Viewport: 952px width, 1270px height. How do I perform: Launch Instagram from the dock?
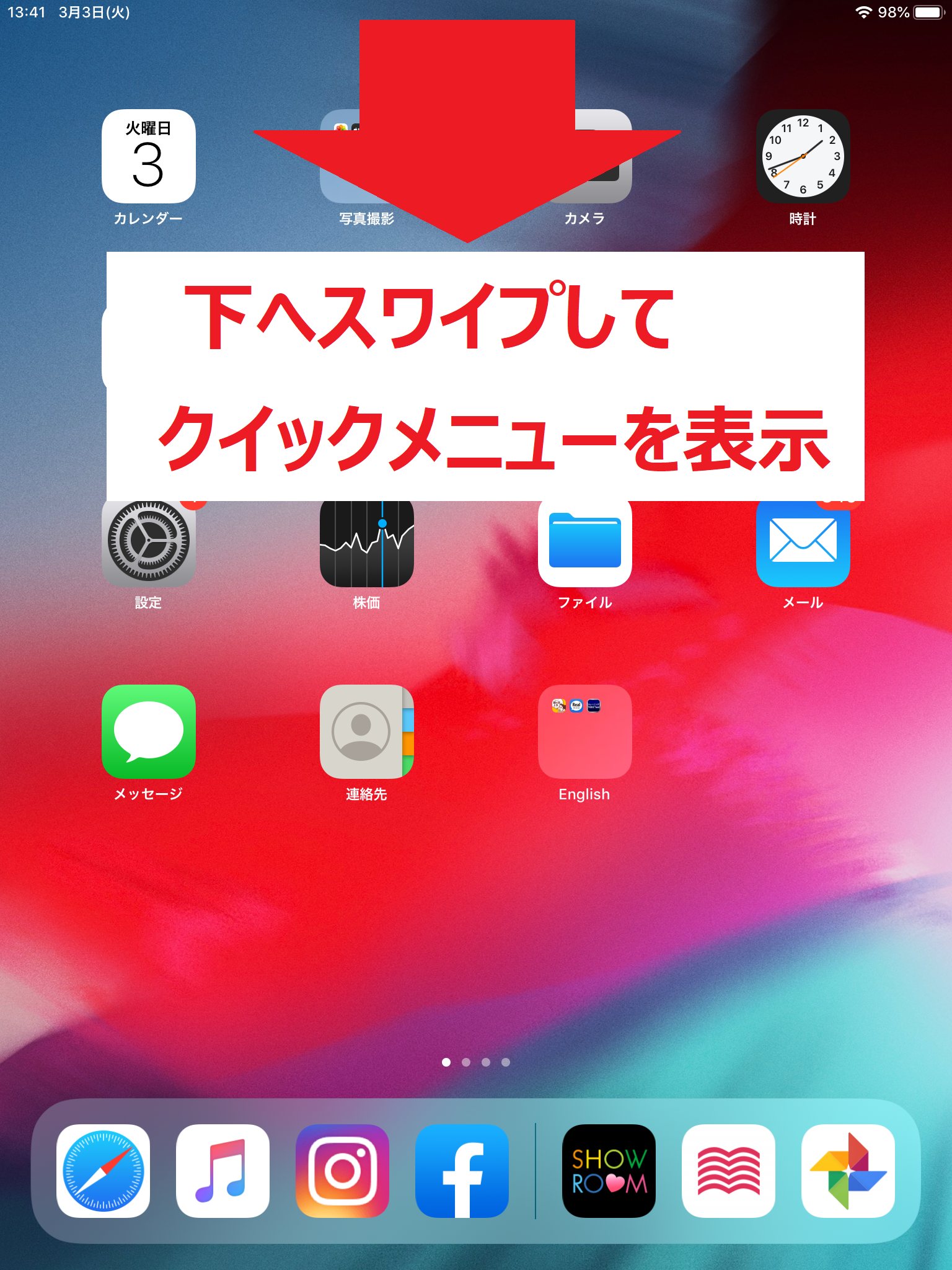(342, 1171)
